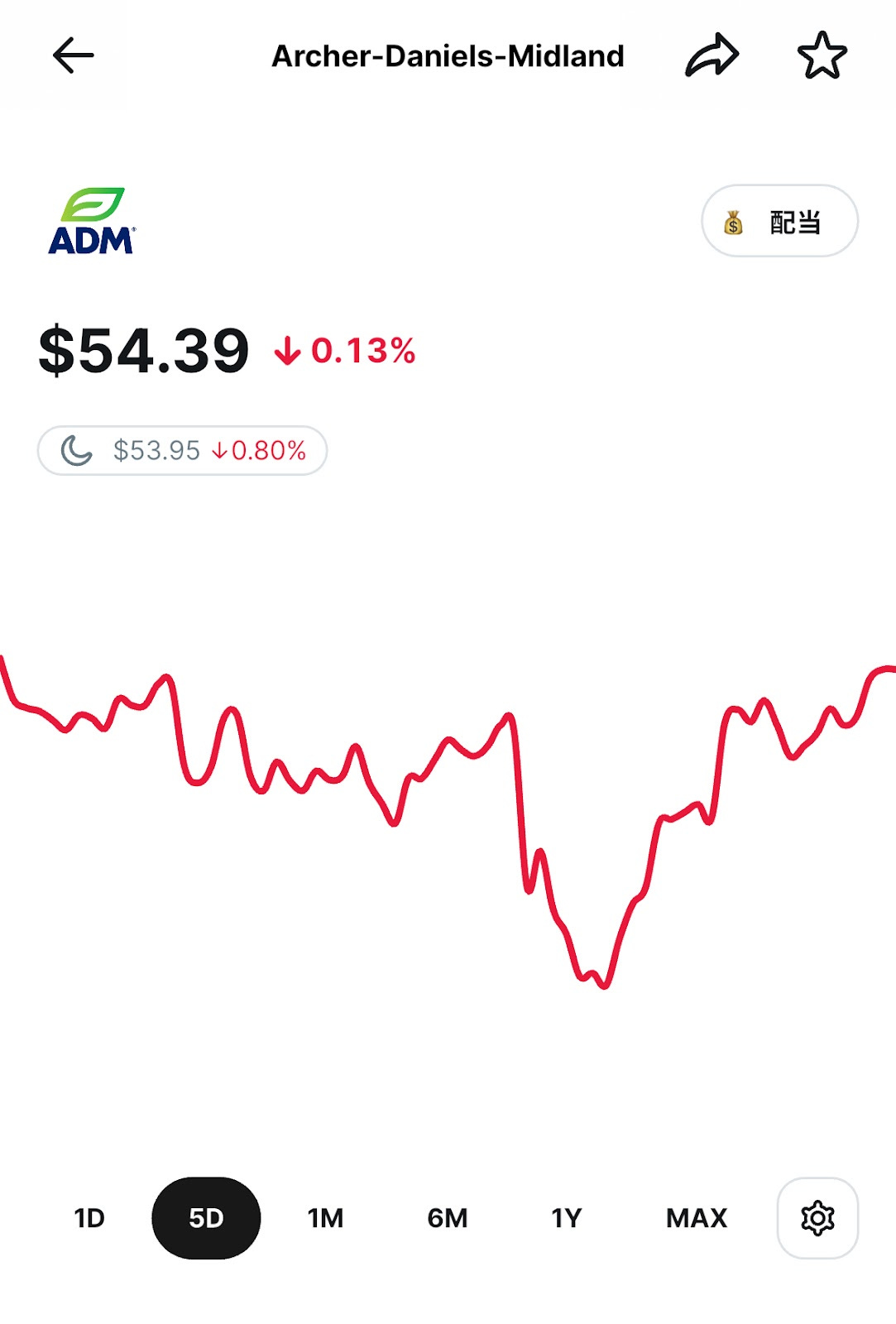
Task: Select the 1D chart range
Action: point(89,1218)
